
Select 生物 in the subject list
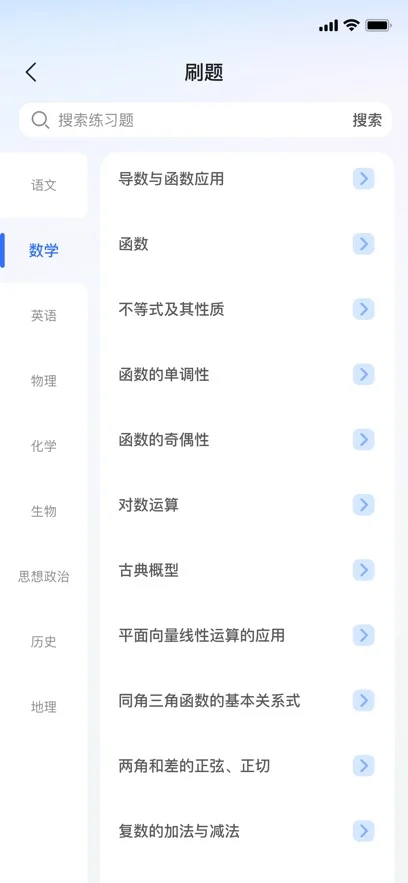[x=44, y=512]
